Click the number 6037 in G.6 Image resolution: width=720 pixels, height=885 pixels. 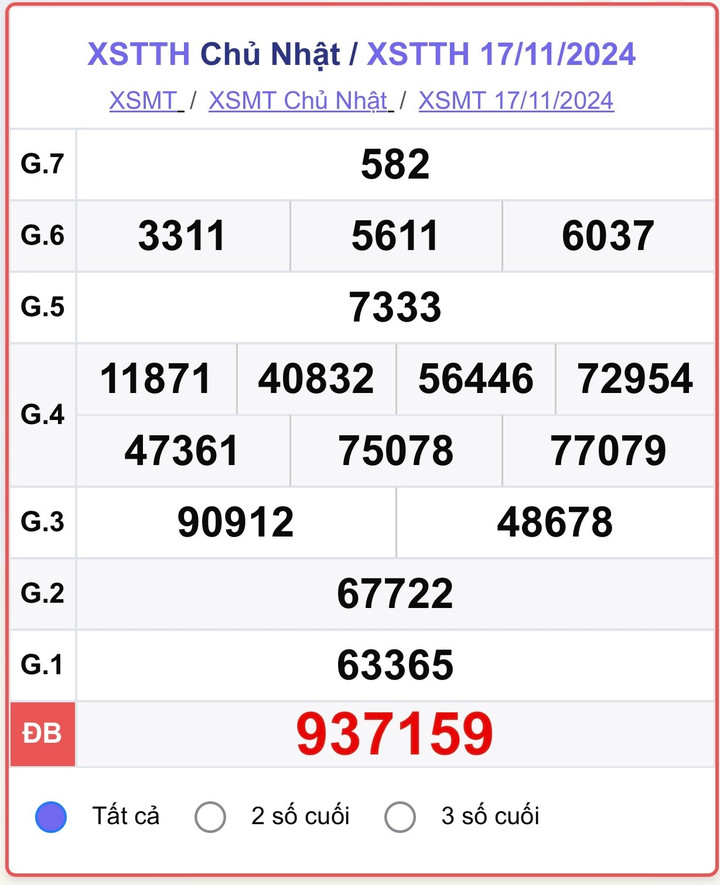[609, 236]
